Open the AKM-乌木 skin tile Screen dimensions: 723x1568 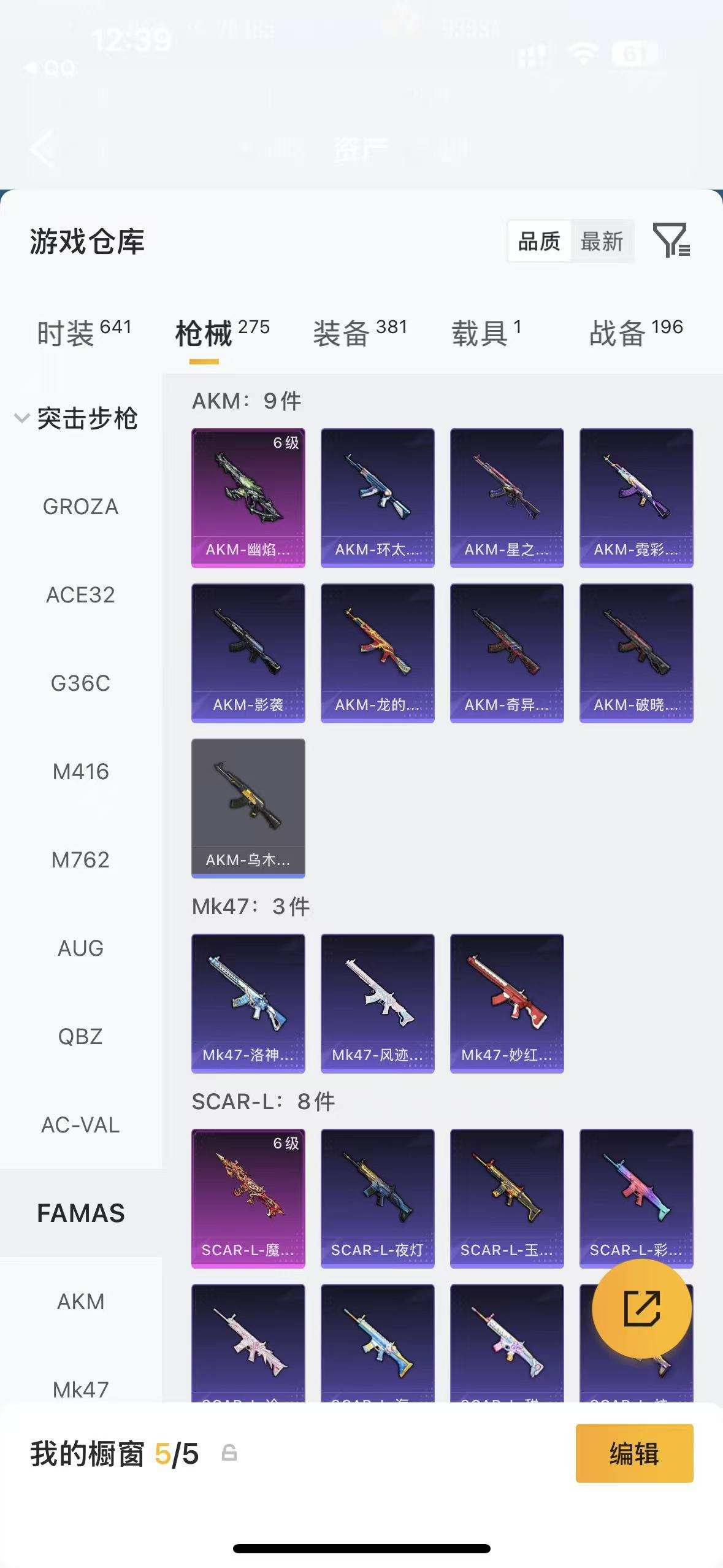point(248,808)
